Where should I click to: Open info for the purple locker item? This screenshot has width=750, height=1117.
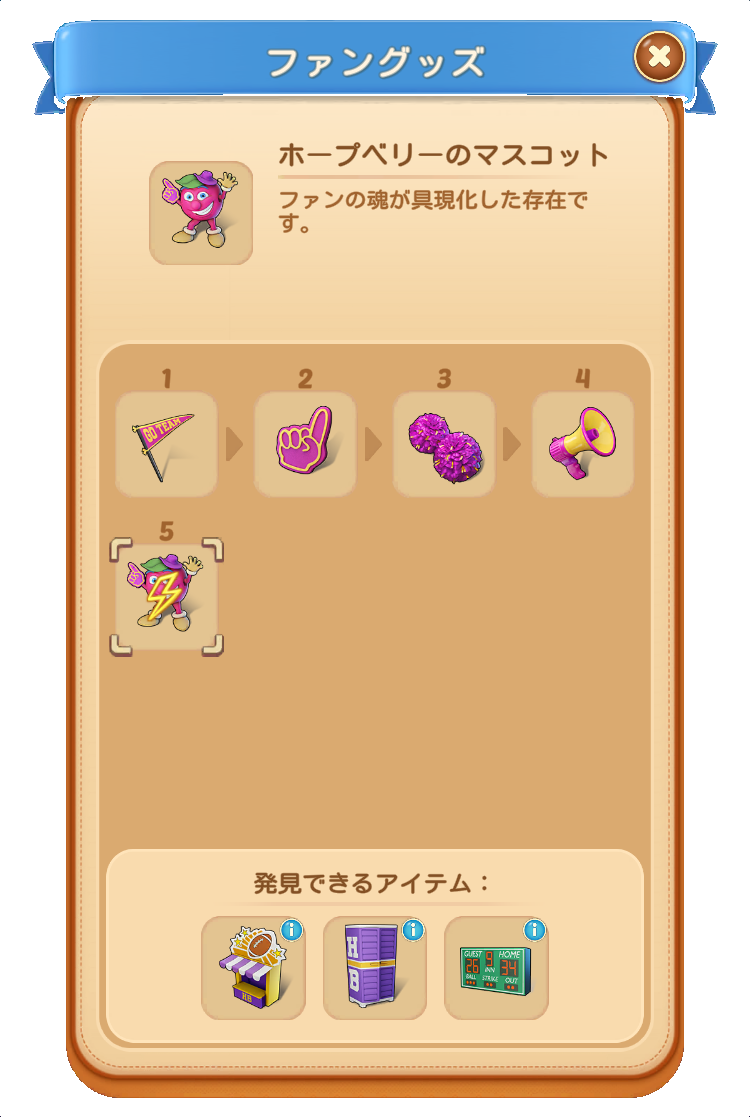(413, 930)
